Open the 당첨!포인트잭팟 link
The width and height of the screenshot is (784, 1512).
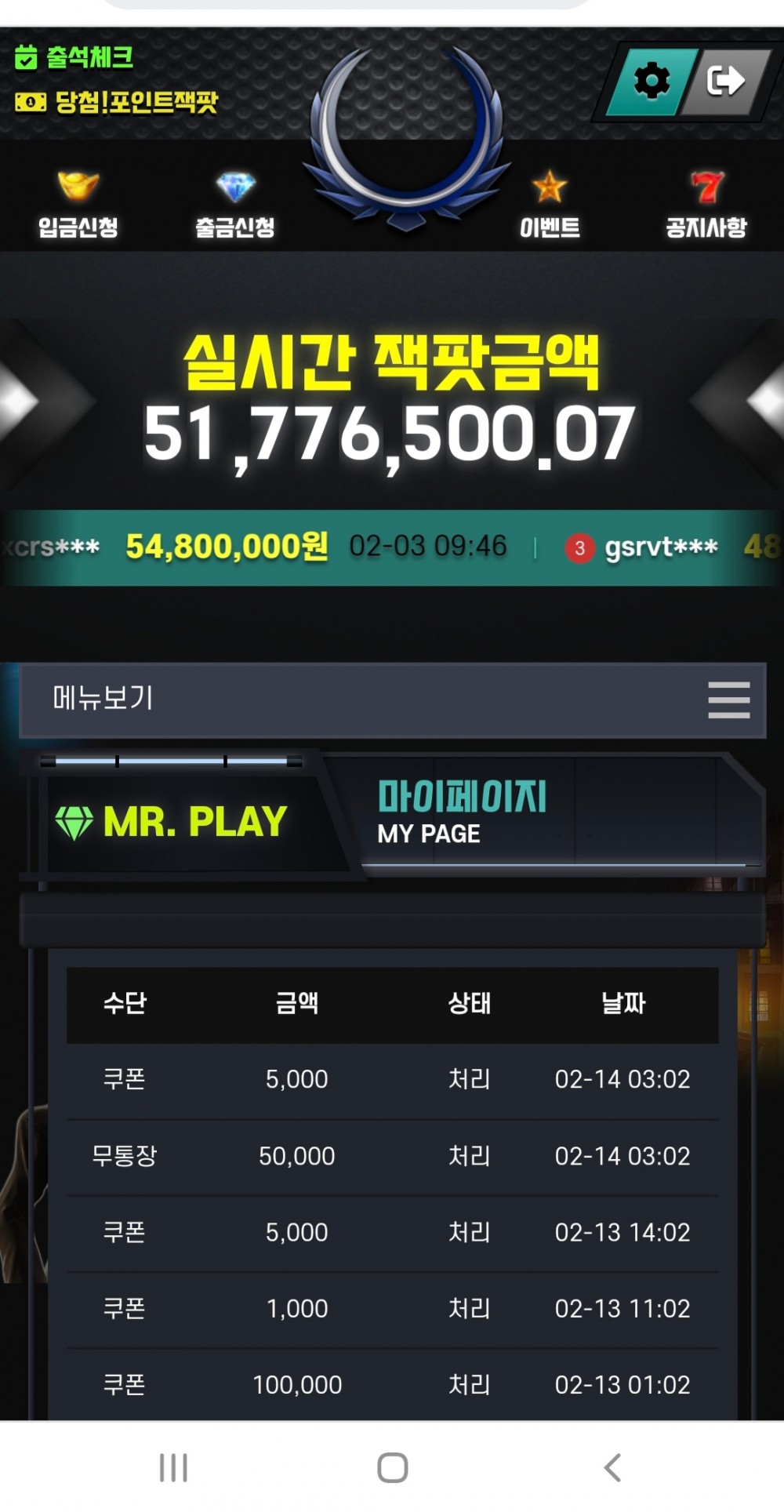pos(116,102)
